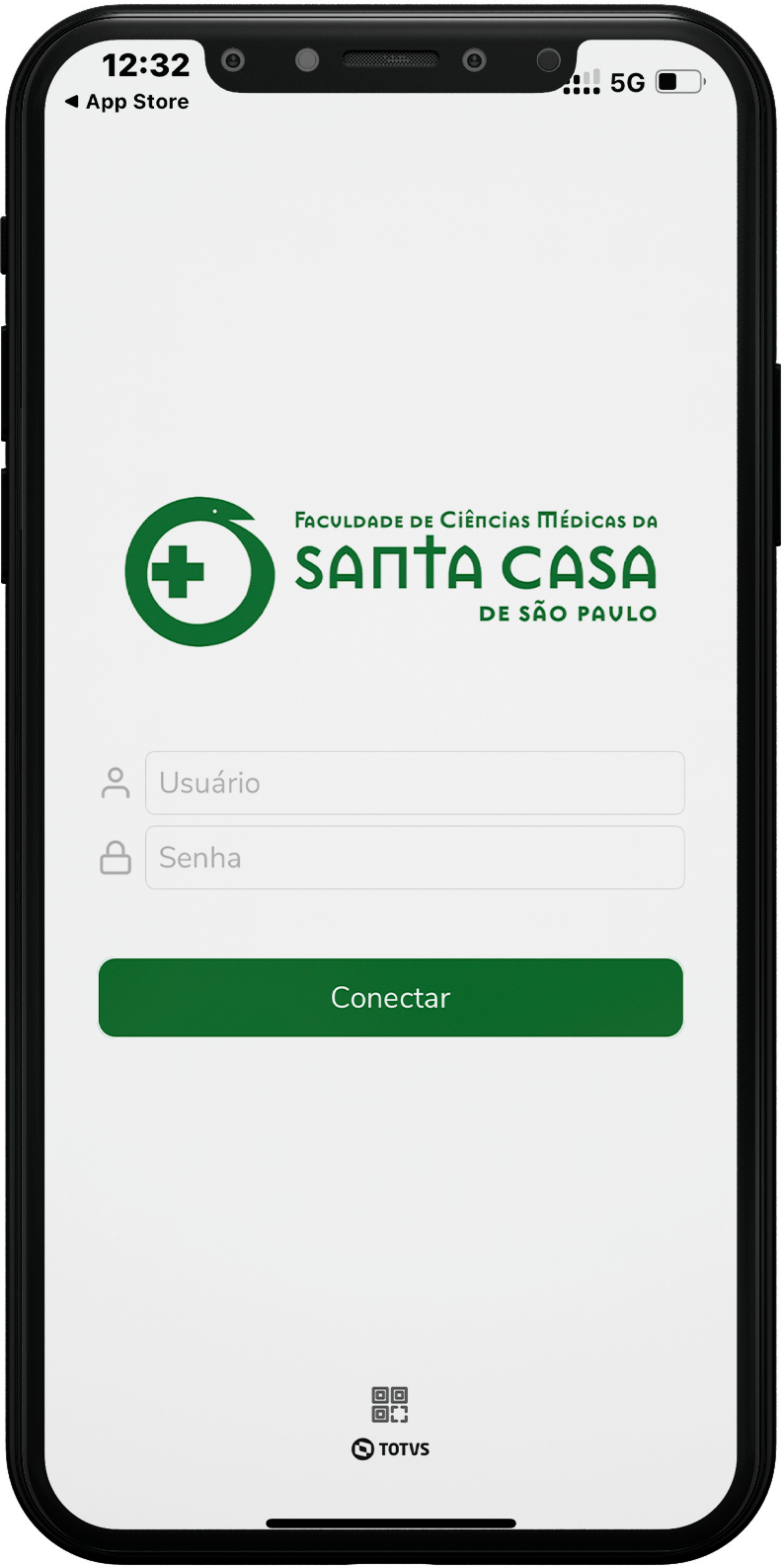
Task: Tap the Conectar button
Action: pyautogui.click(x=391, y=998)
